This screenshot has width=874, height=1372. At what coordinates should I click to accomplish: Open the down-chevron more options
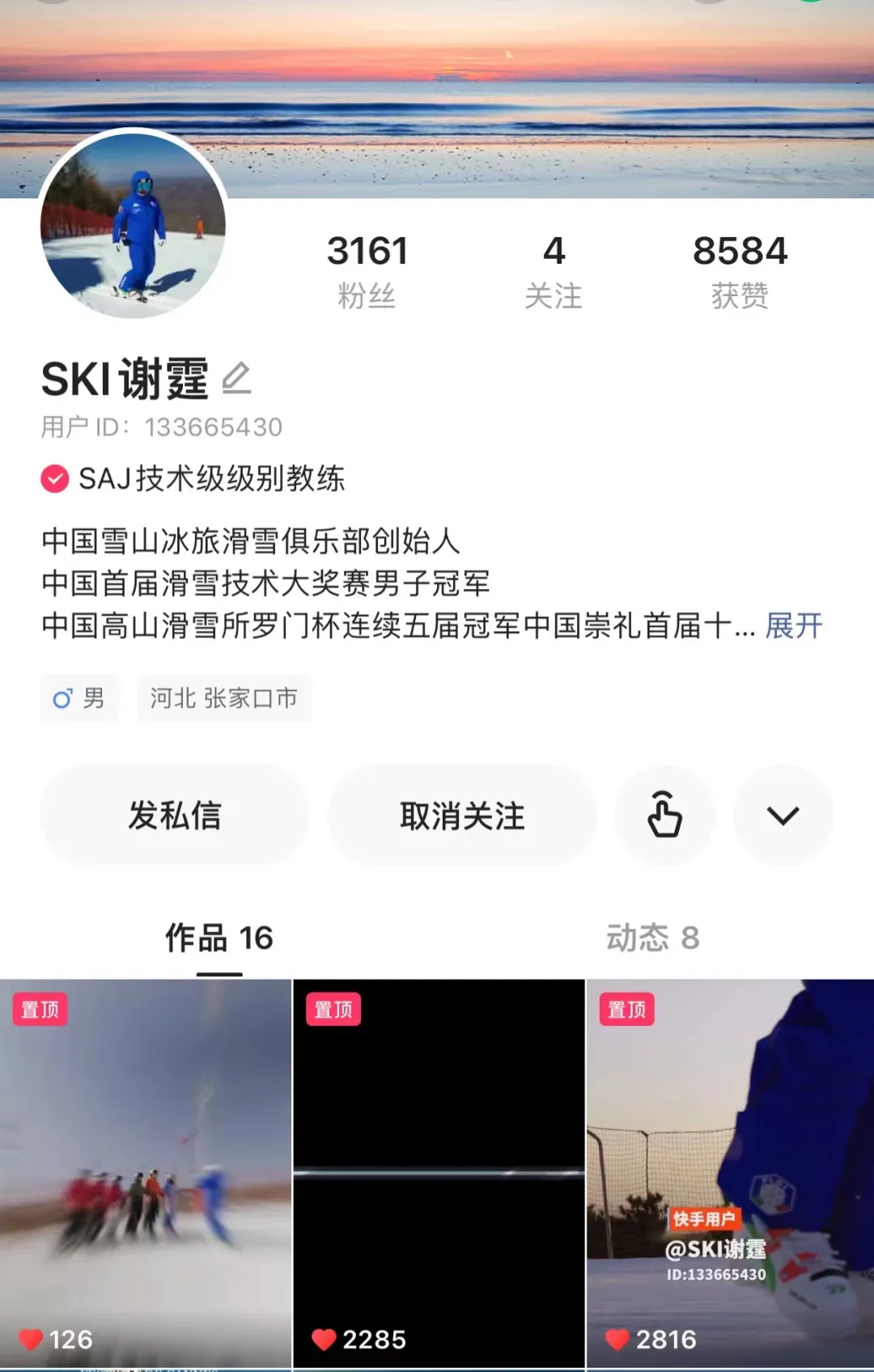783,815
